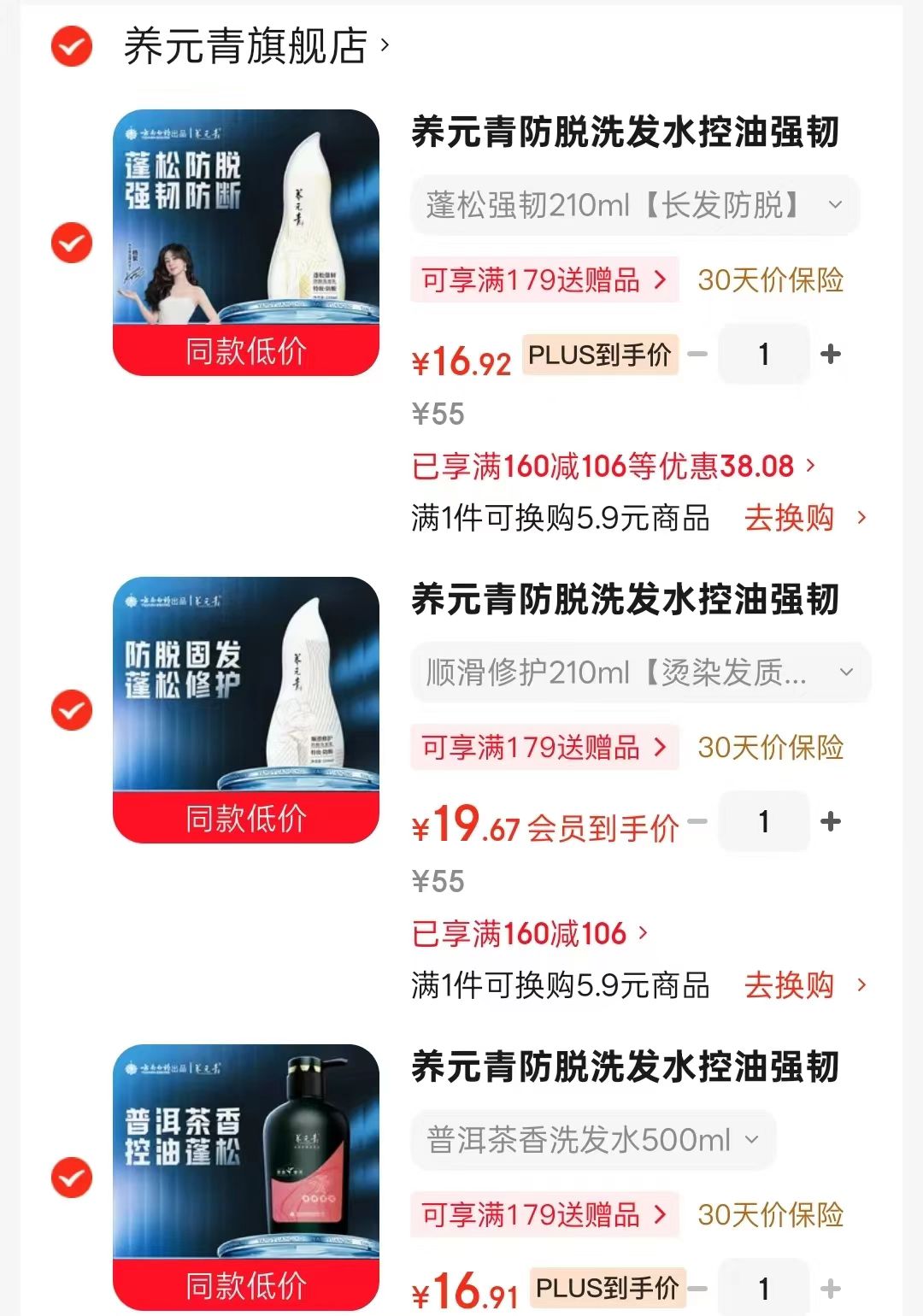This screenshot has width=923, height=1316.
Task: Open 已享满160减106 promotion for 顺滑修护 item
Action: coord(530,934)
